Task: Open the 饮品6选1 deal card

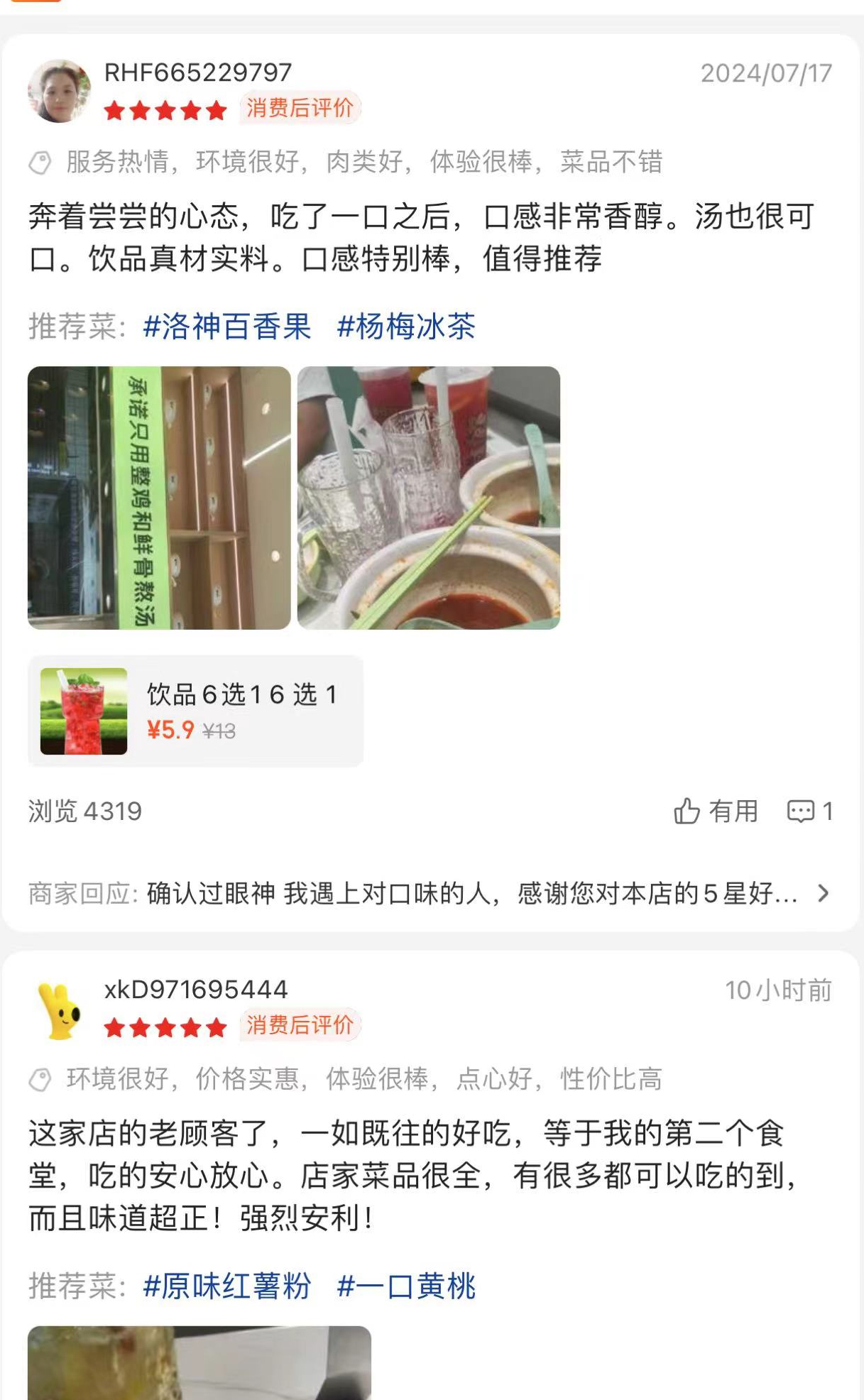Action: tap(196, 711)
